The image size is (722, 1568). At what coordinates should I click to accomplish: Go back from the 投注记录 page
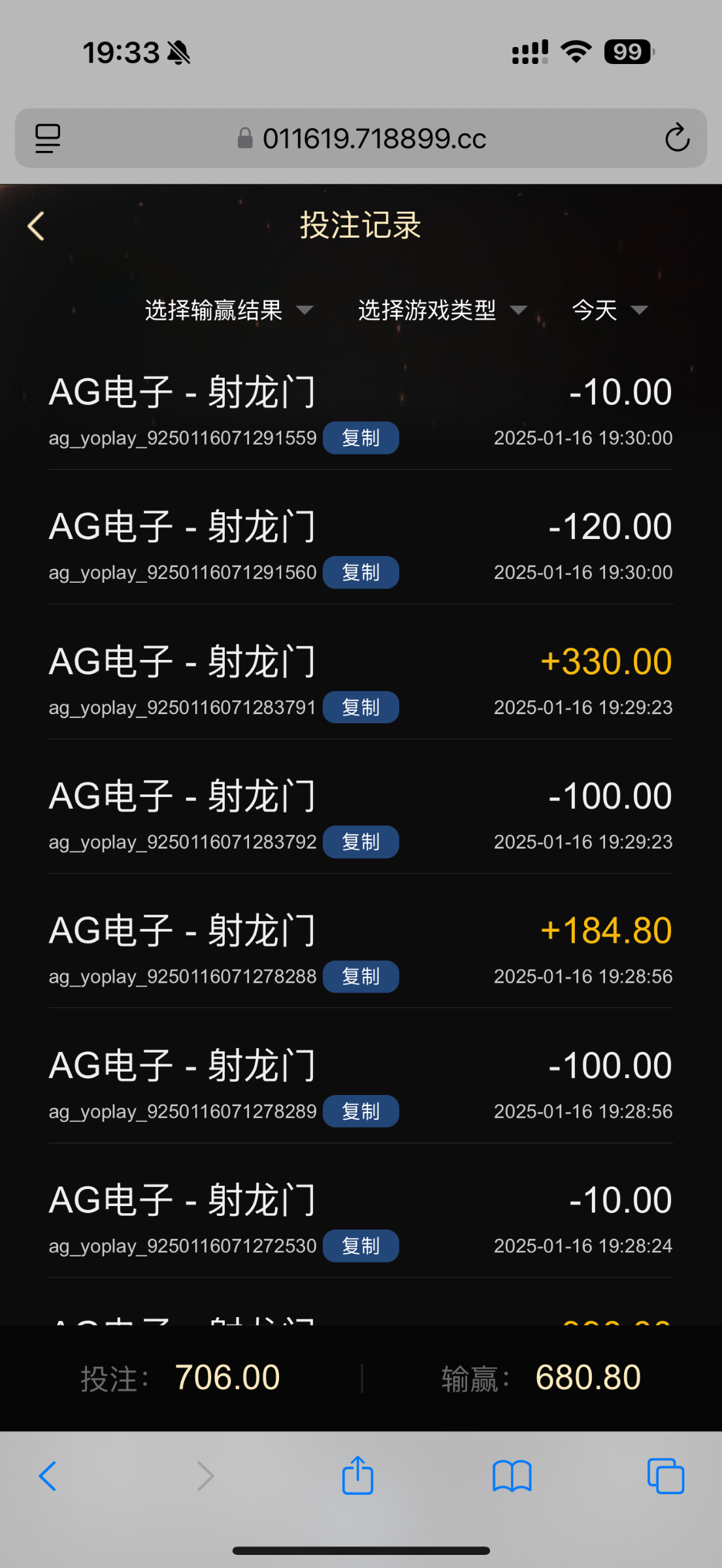(36, 226)
